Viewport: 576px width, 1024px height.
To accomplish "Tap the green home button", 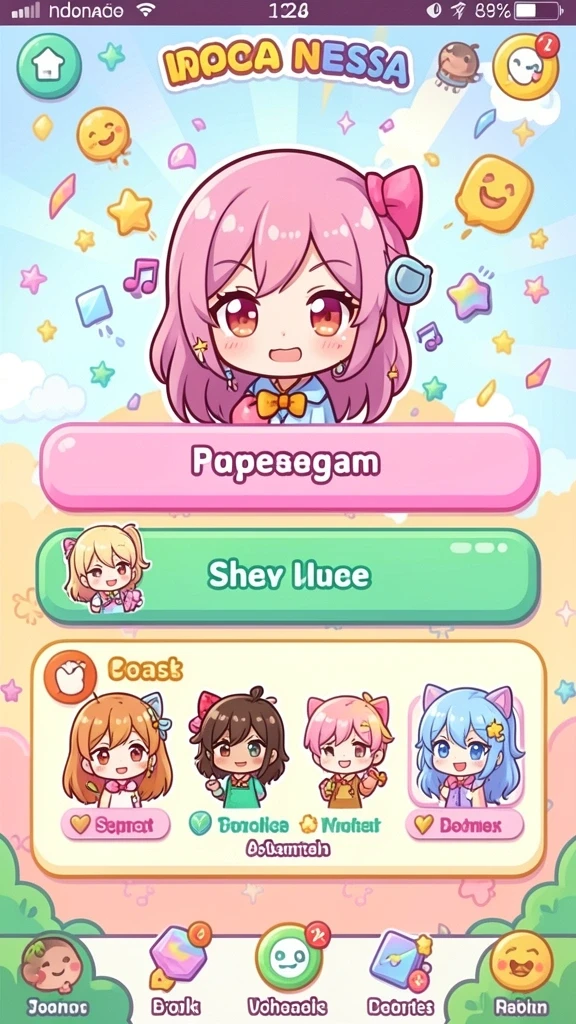I will (x=49, y=65).
